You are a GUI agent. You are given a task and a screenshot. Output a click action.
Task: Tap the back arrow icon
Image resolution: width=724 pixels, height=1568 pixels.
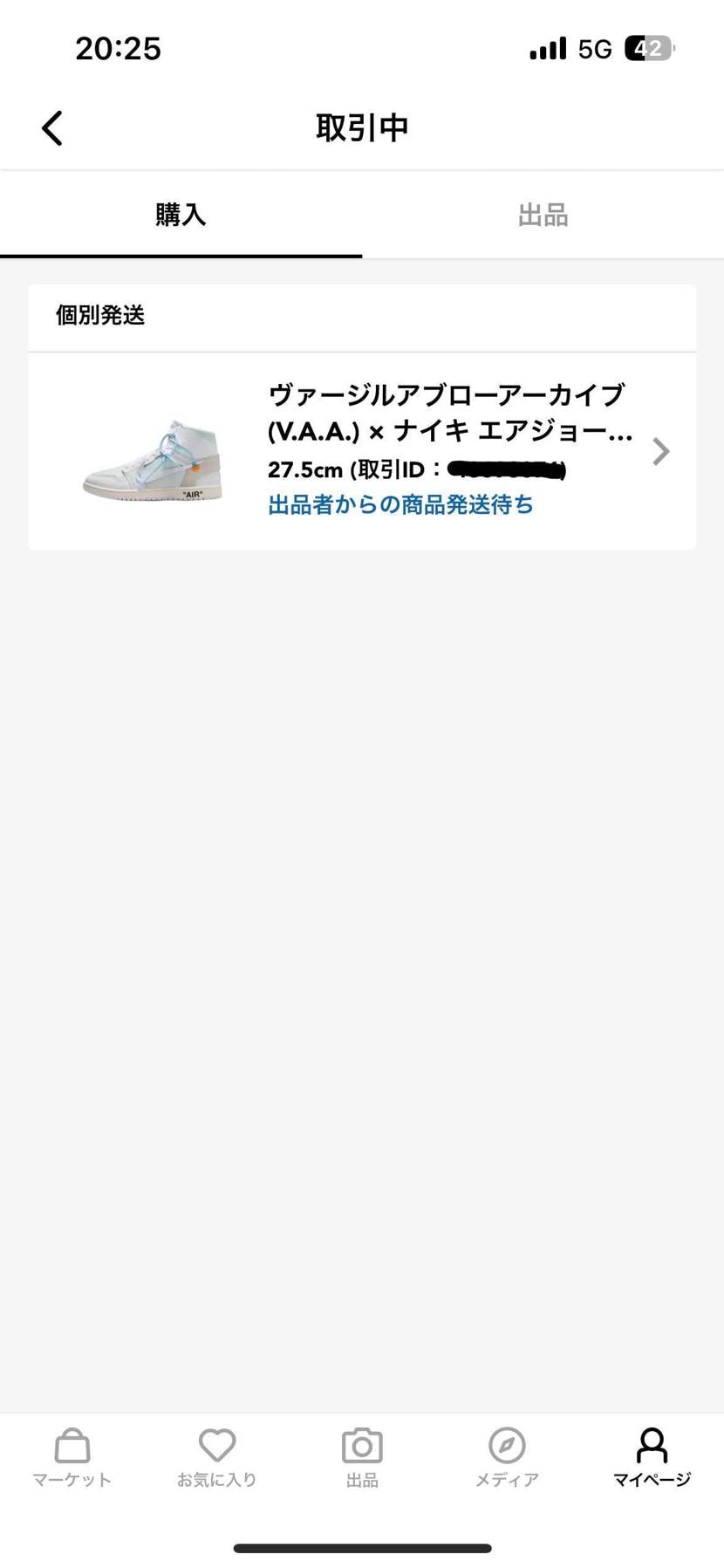(51, 127)
